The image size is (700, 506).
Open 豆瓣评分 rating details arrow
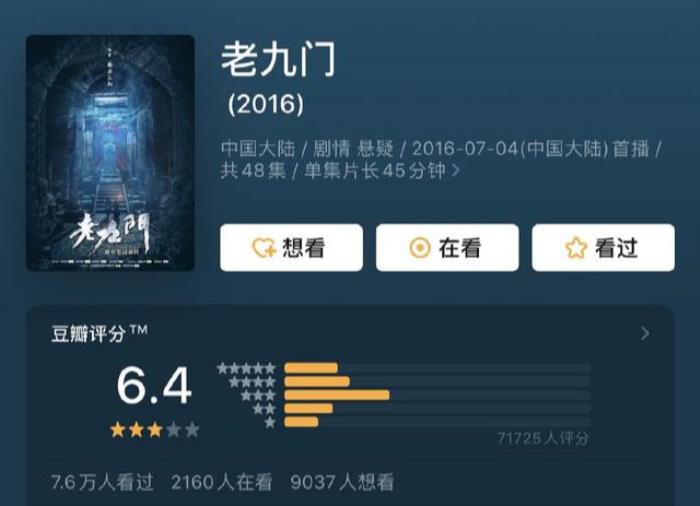point(645,333)
